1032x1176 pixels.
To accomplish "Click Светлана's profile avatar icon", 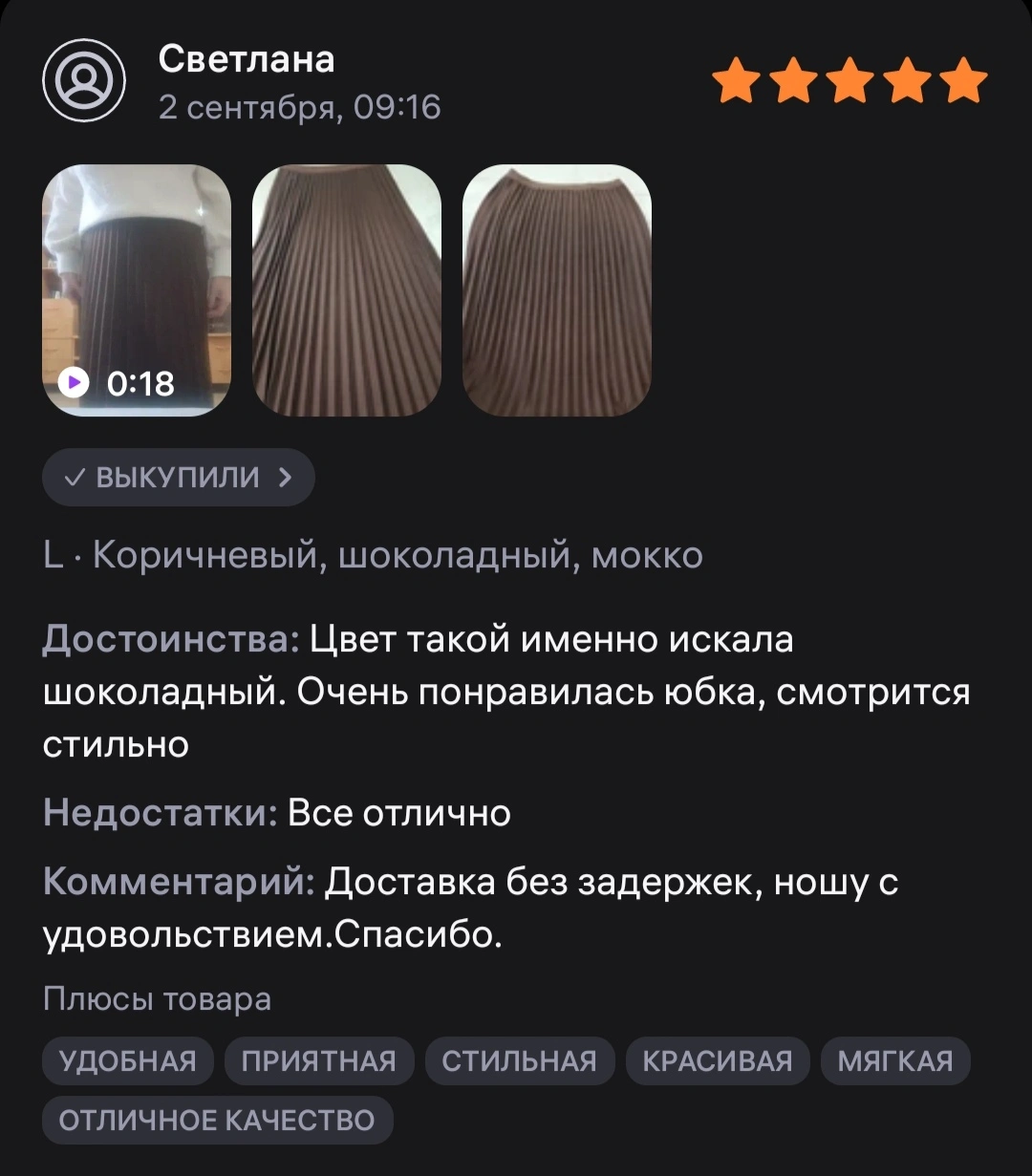I will pos(83,81).
